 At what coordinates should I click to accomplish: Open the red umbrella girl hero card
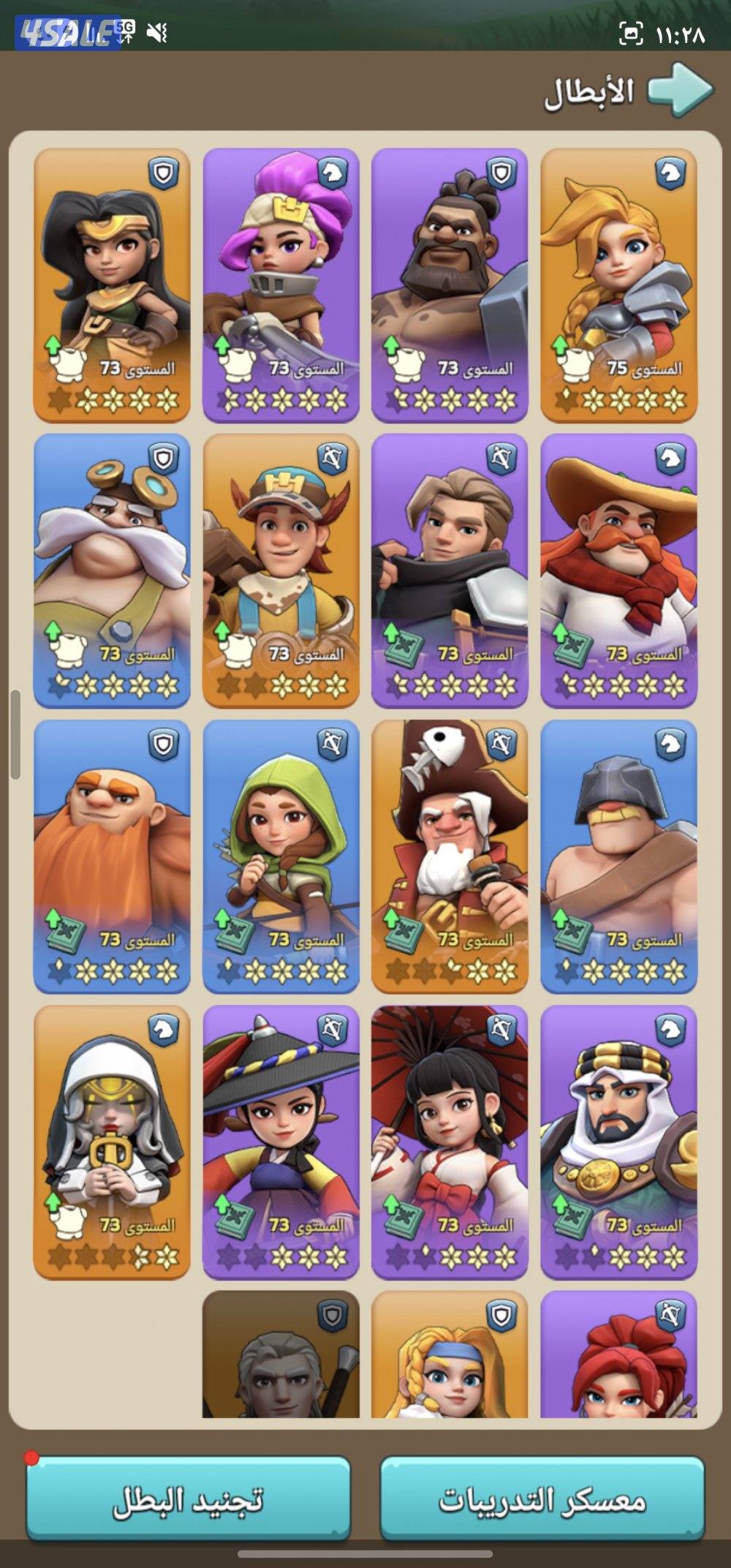click(450, 1141)
